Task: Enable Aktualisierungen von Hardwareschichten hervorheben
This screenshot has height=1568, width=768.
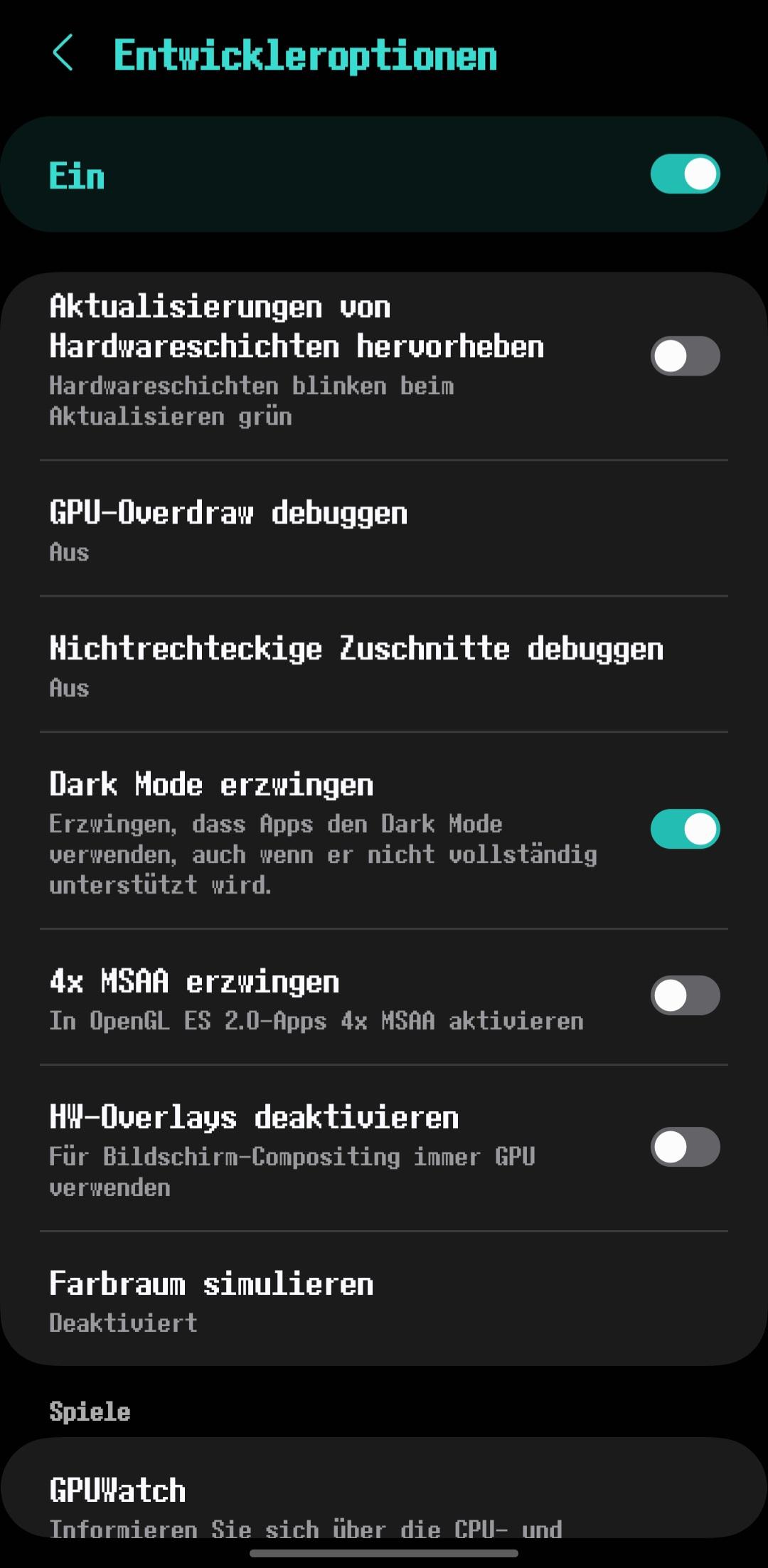Action: tap(685, 356)
